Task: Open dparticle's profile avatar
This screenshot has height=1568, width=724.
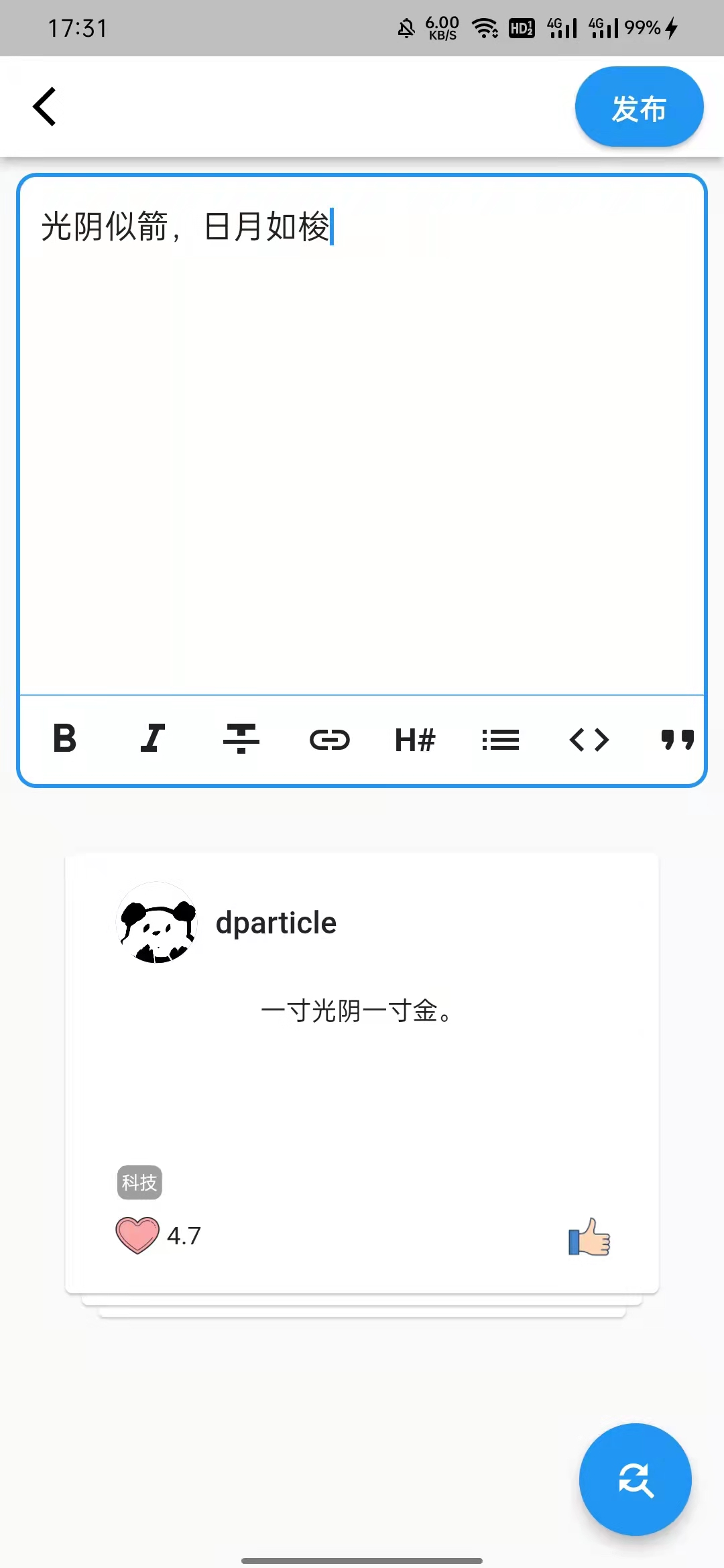Action: pyautogui.click(x=157, y=923)
